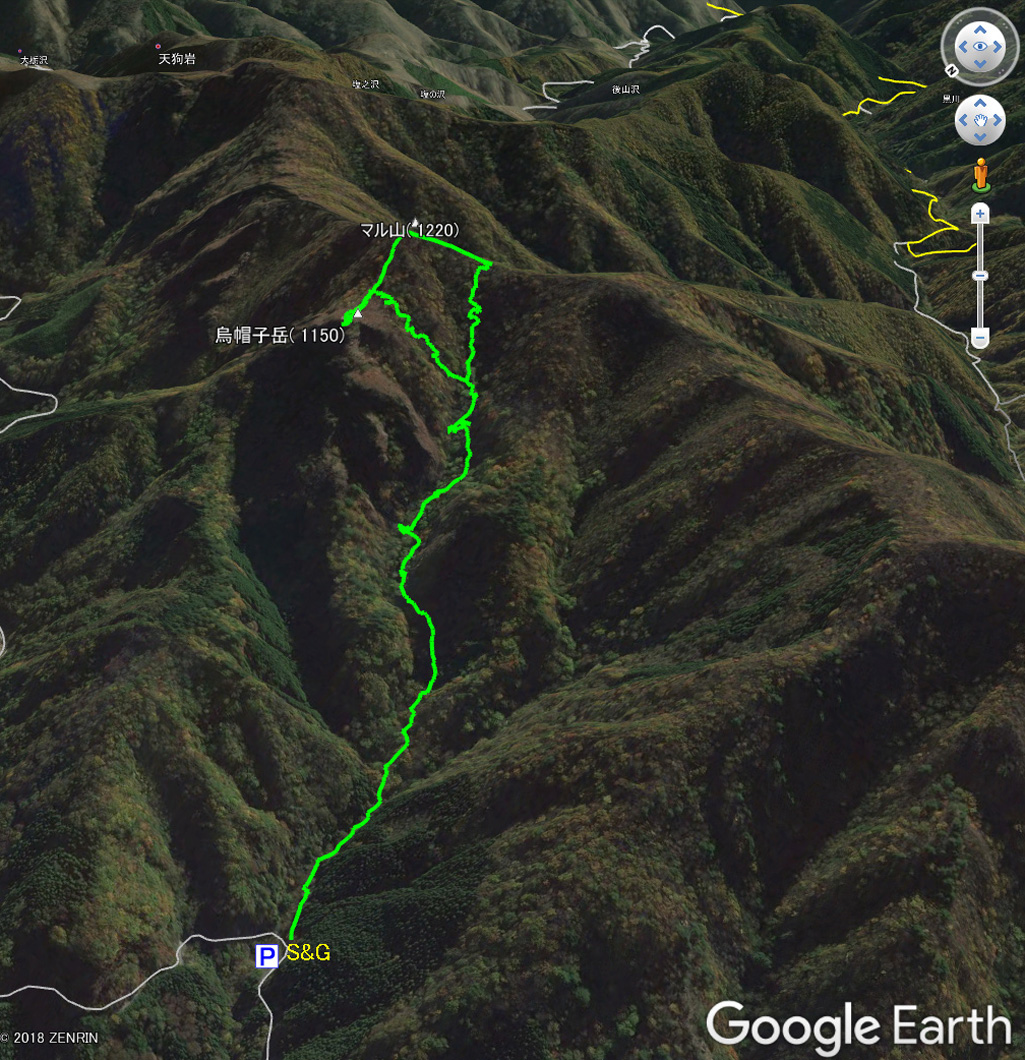
Task: Move the map right with the hand joystick
Action: coord(997,121)
